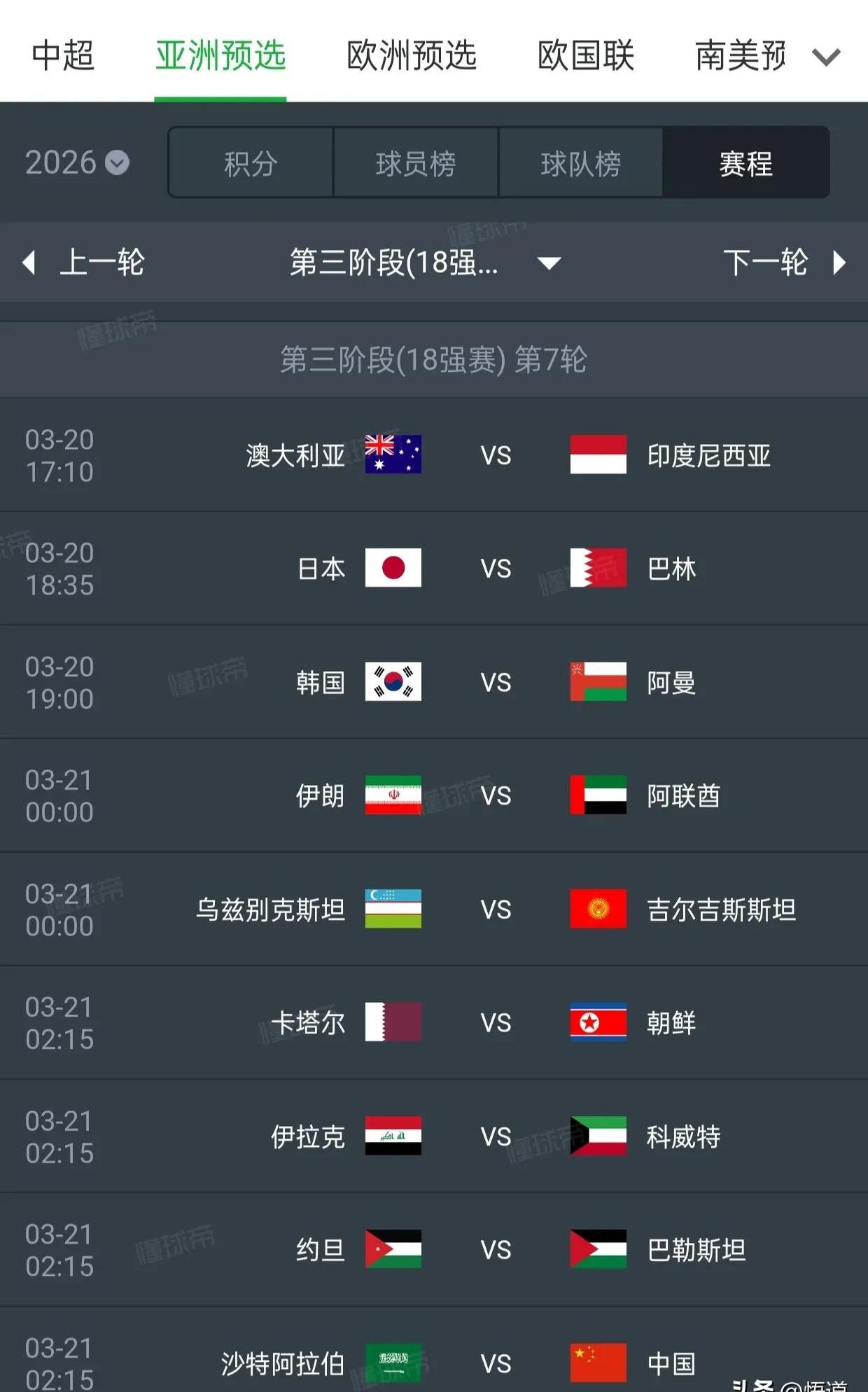Viewport: 868px width, 1392px height.
Task: Select the Japan flag icon
Action: click(x=392, y=569)
